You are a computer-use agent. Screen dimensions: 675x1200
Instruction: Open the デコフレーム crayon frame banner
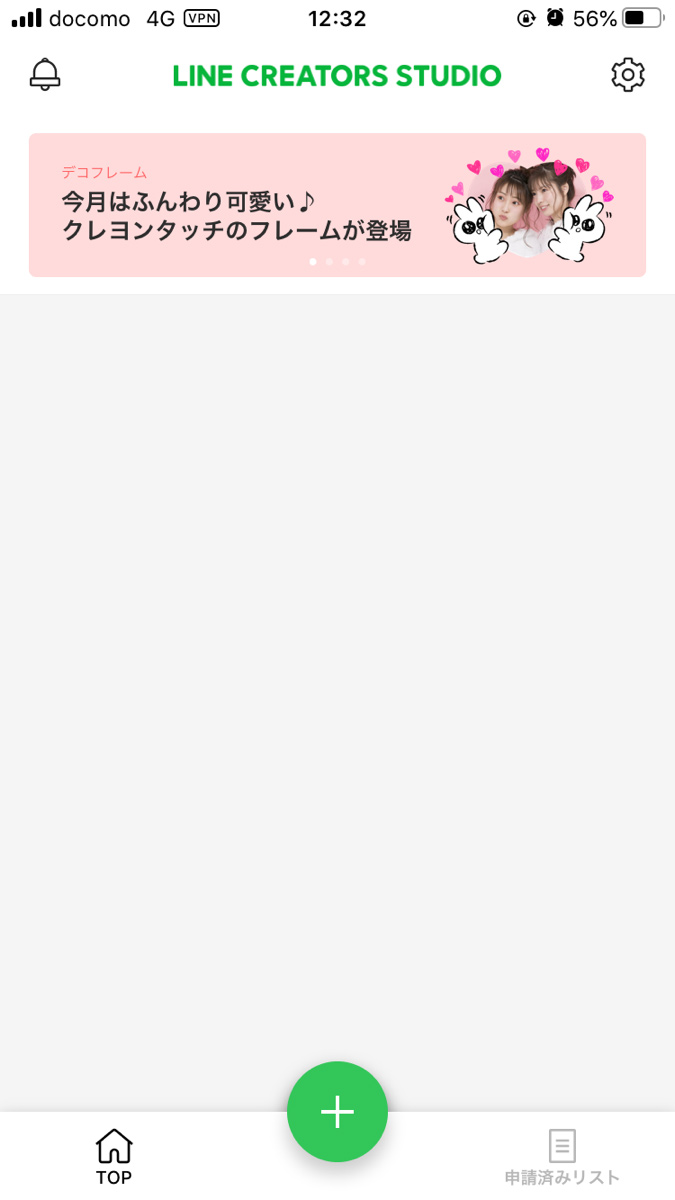337,205
